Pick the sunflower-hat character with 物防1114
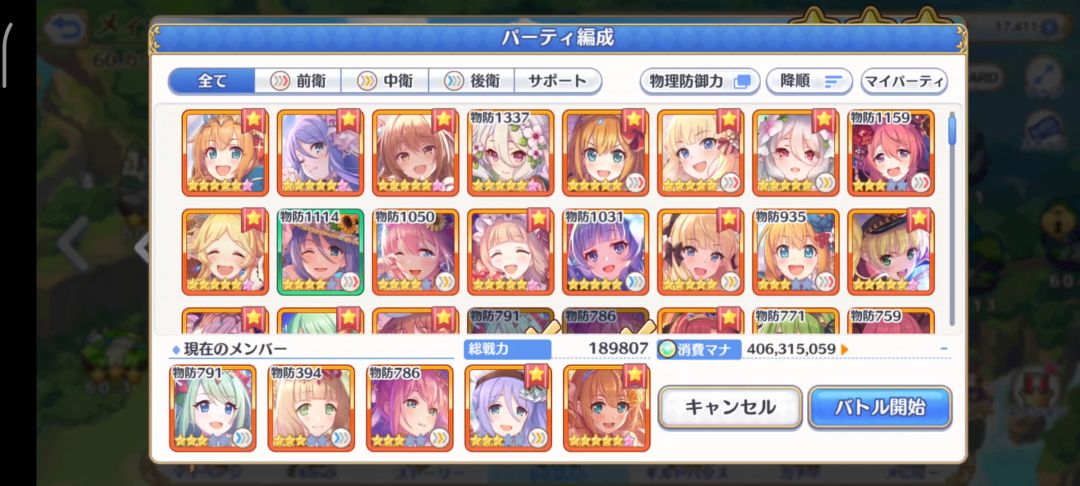 point(320,251)
